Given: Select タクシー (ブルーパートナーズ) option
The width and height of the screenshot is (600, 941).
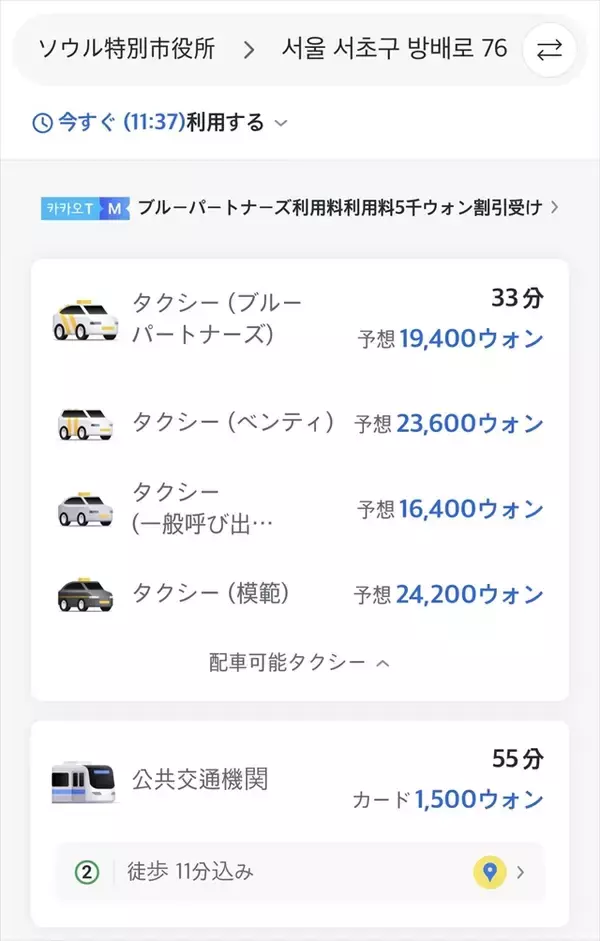Looking at the screenshot, I should pyautogui.click(x=300, y=319).
